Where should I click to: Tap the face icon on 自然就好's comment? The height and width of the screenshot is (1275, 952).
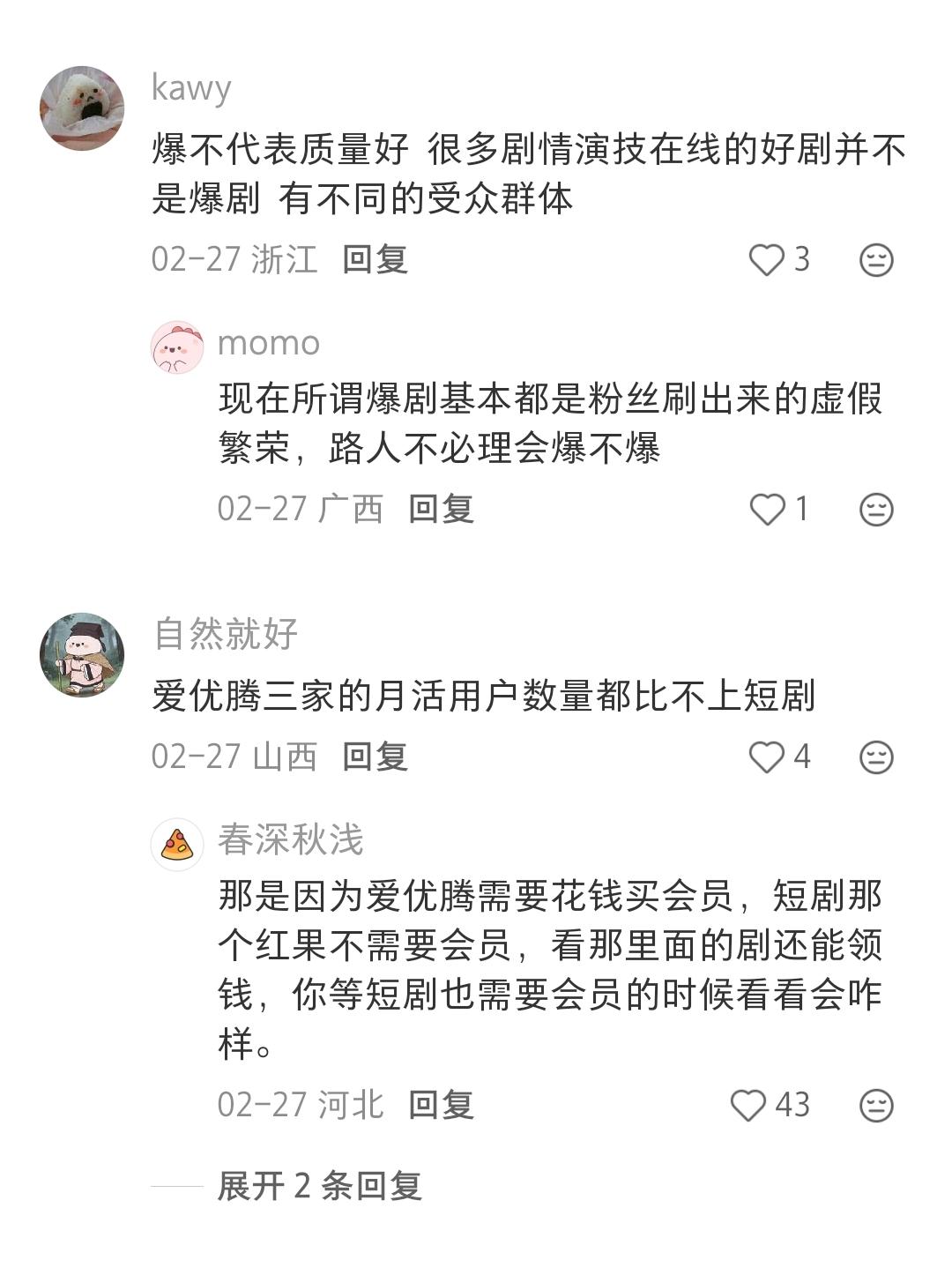[876, 757]
